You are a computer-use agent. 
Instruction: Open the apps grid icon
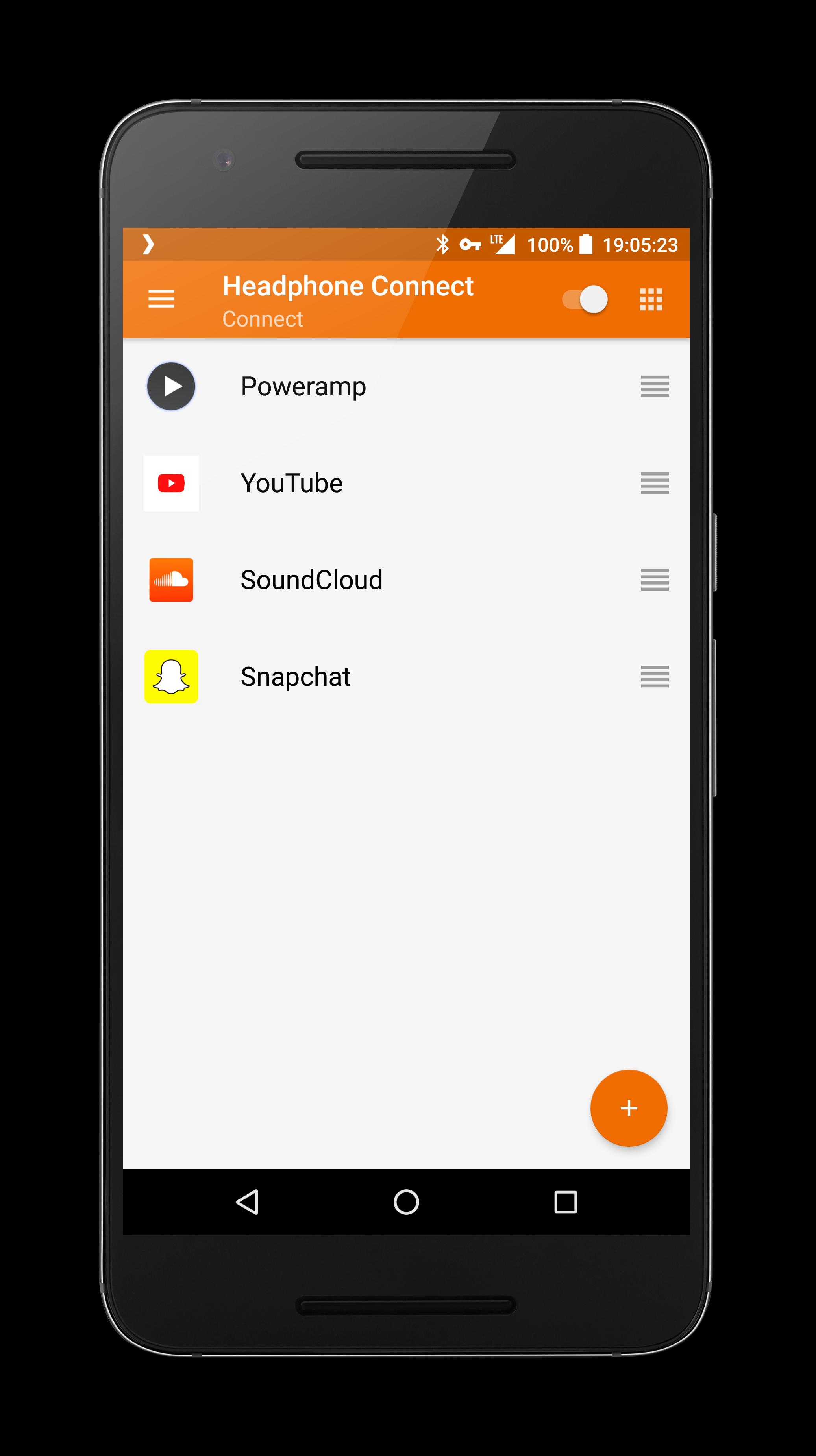[x=651, y=299]
